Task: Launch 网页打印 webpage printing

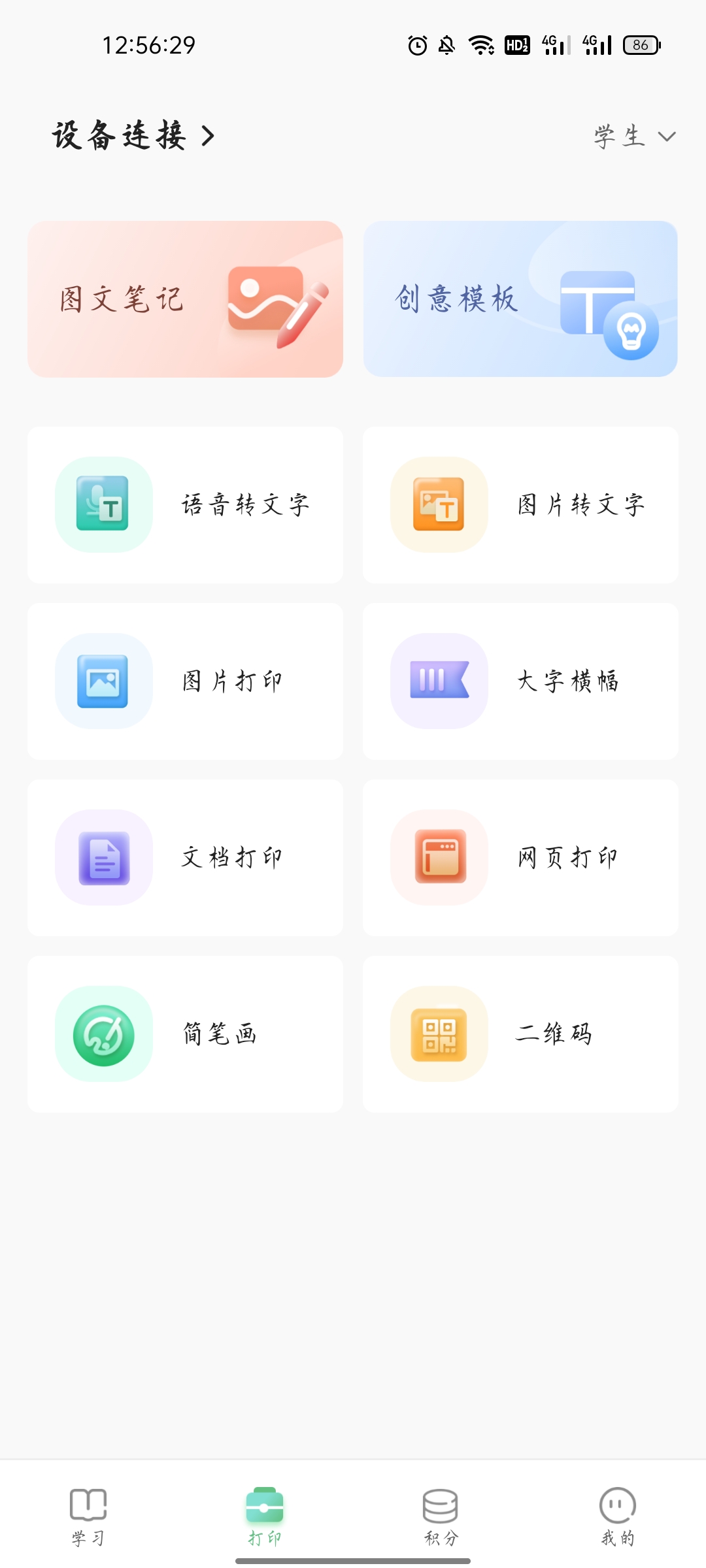Action: click(x=520, y=858)
